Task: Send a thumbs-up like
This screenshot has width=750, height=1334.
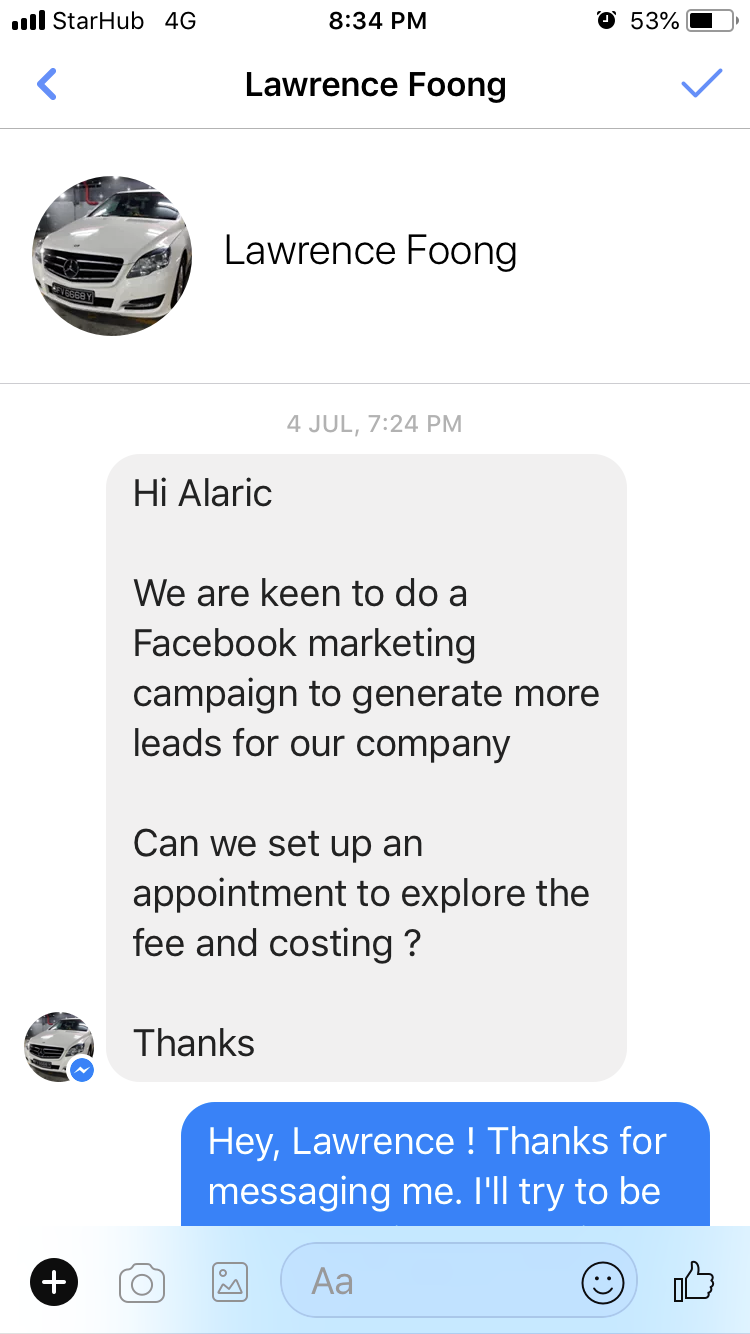Action: click(694, 1280)
